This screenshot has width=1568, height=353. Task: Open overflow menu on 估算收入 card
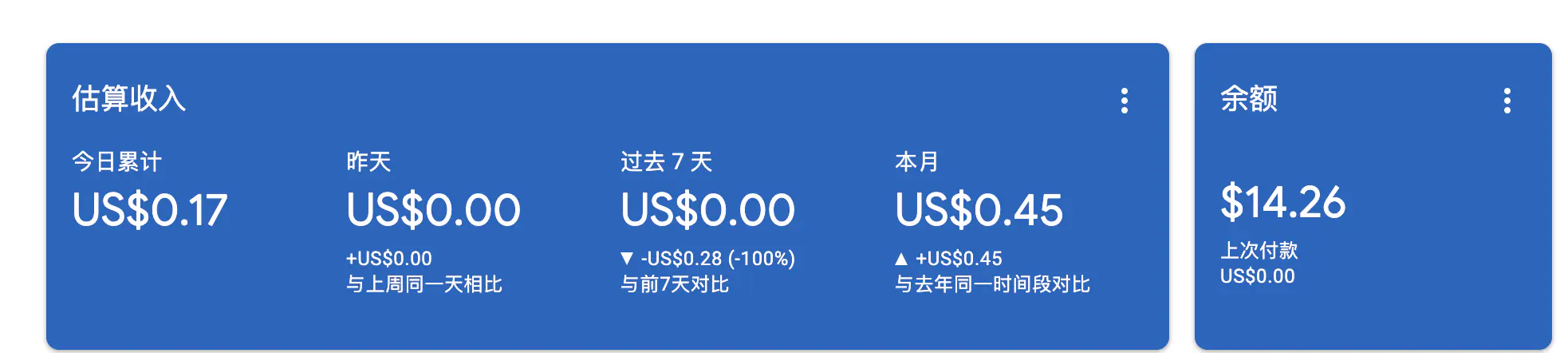tap(1125, 101)
